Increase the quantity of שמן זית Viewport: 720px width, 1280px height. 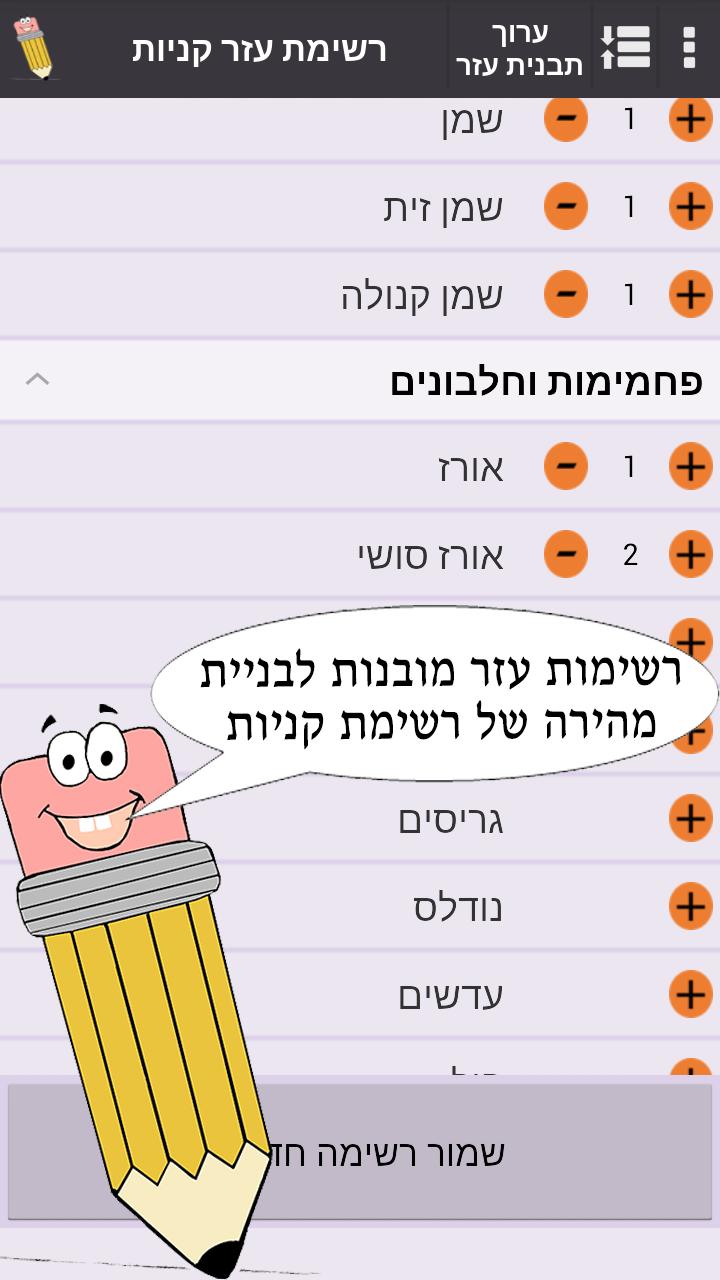pos(688,207)
